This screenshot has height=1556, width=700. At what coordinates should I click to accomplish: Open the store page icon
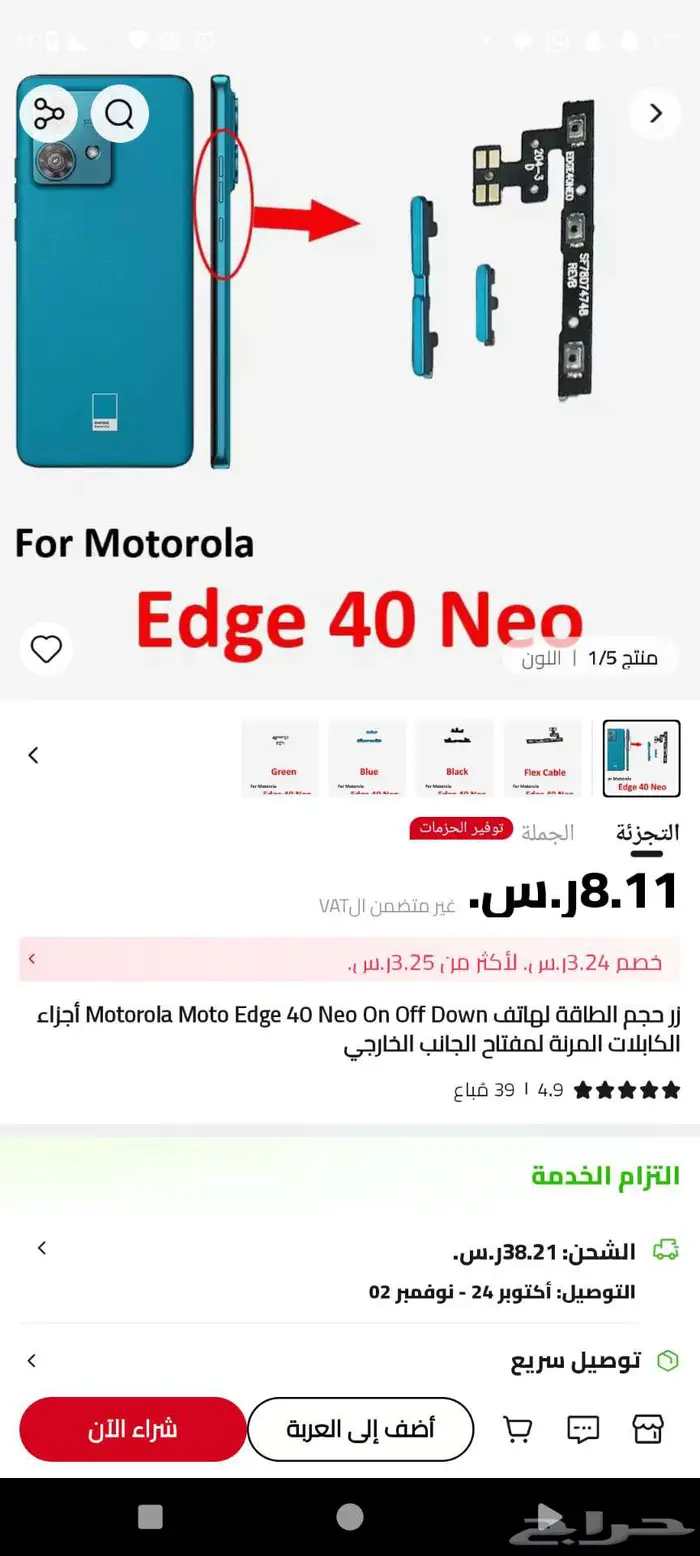(648, 1429)
